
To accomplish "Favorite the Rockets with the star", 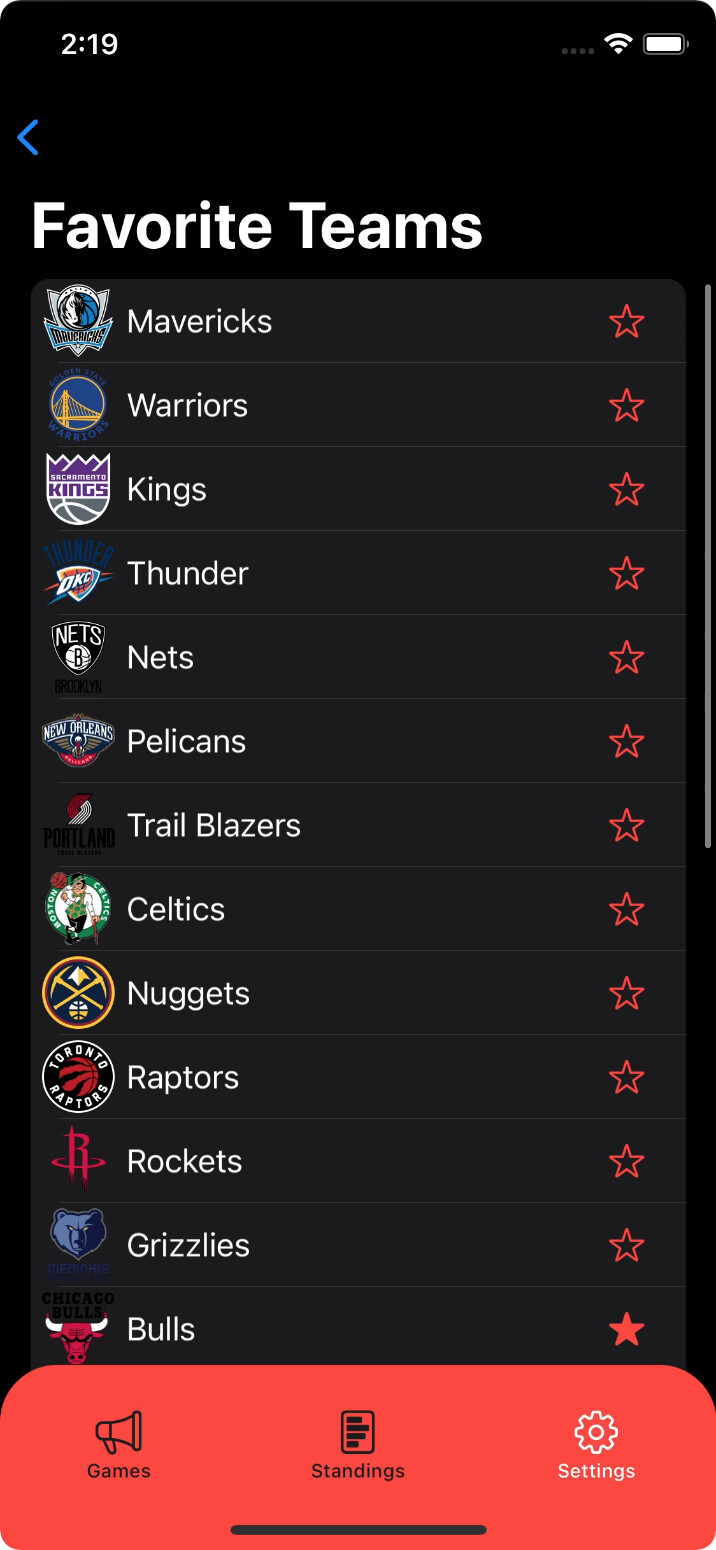I will 627,1162.
